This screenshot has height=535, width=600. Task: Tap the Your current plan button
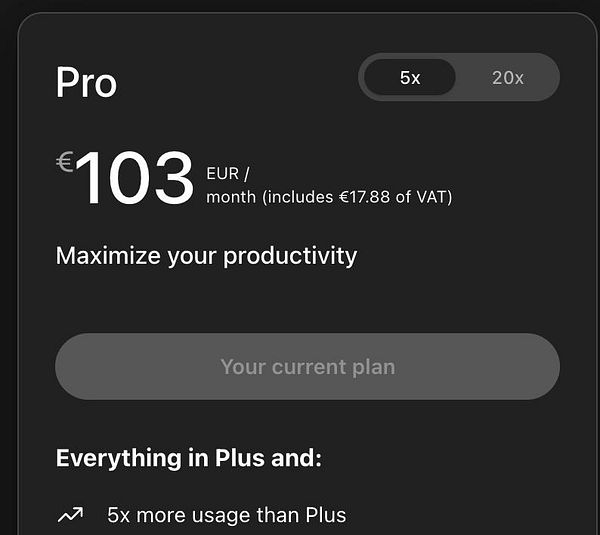pyautogui.click(x=307, y=367)
